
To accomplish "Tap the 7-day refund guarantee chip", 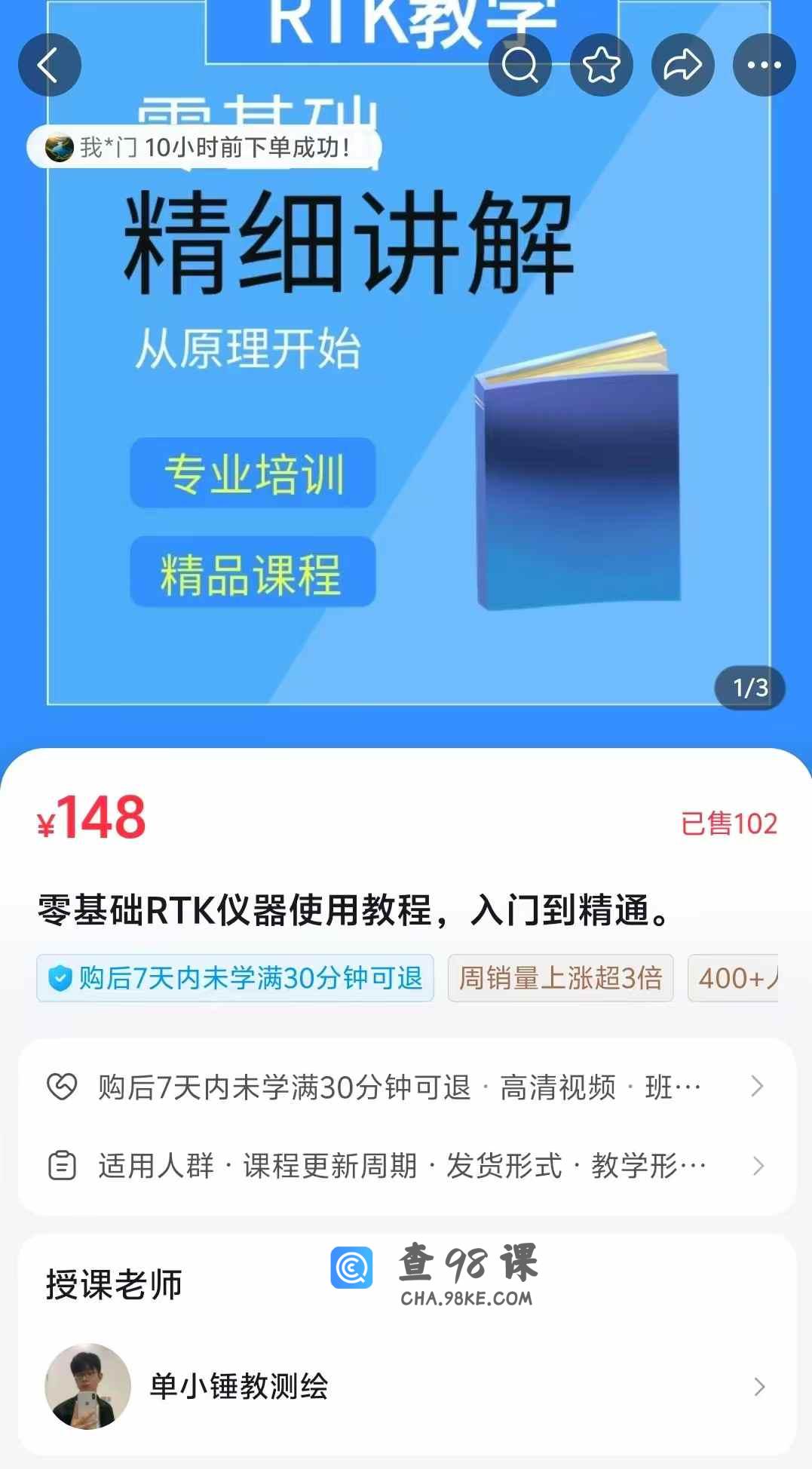I will click(x=235, y=978).
